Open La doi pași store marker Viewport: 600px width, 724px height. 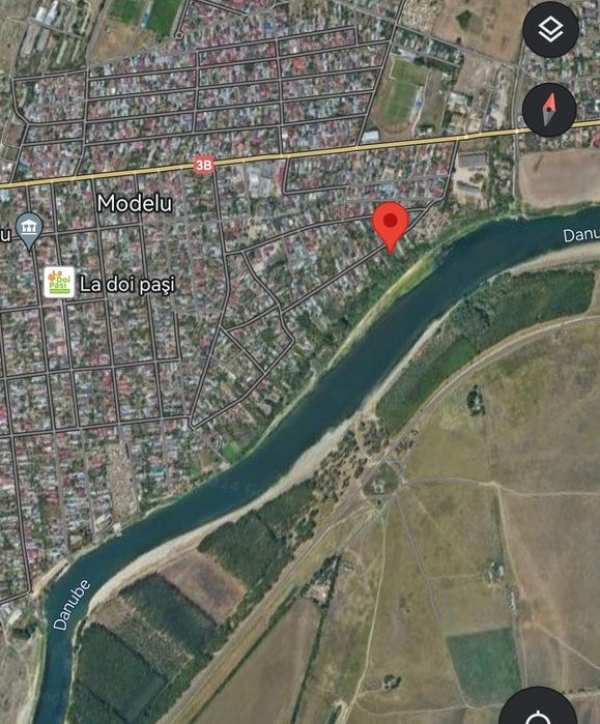coord(60,282)
